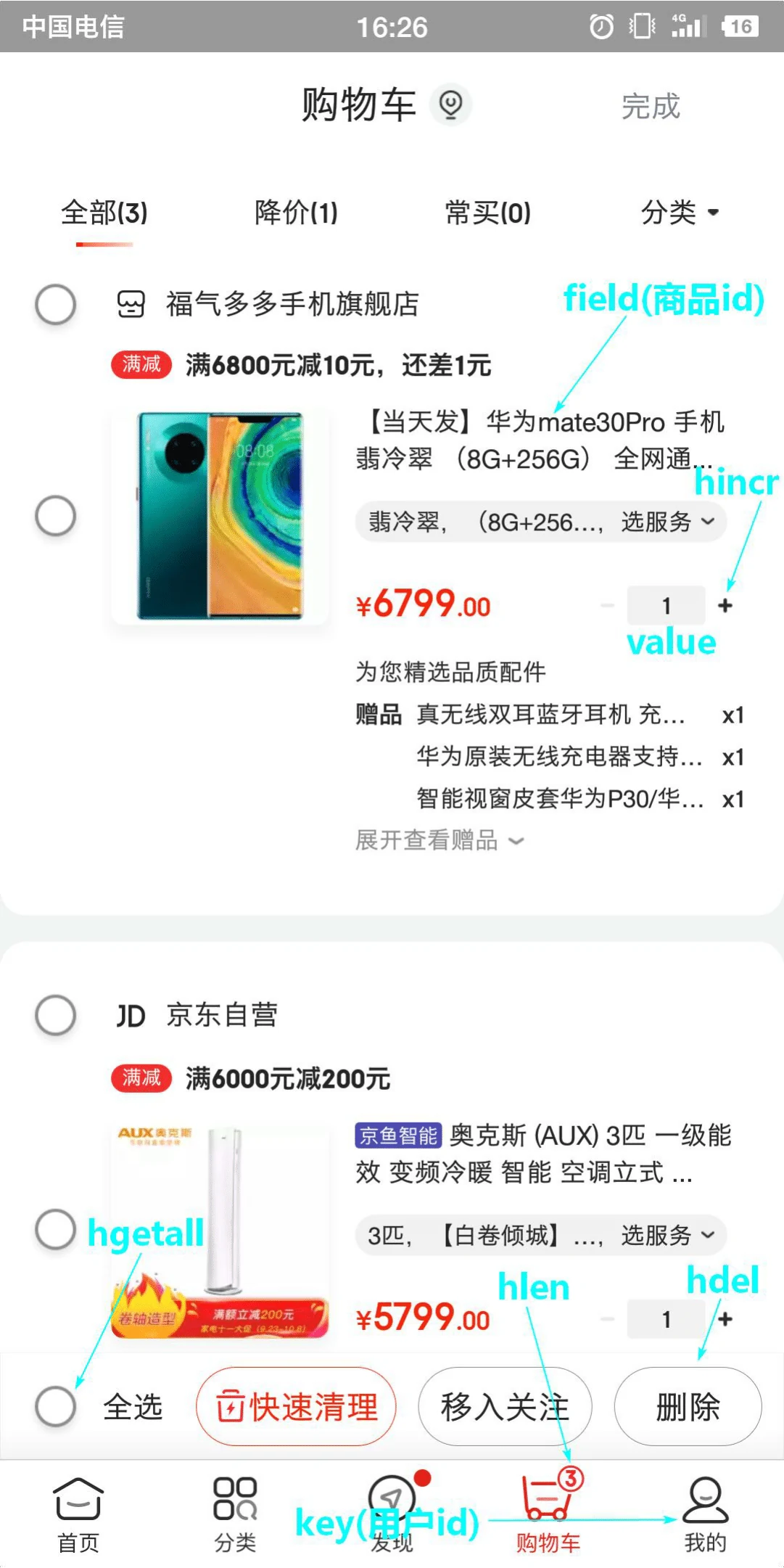Tap 完成 to finish editing
This screenshot has height=1568, width=784.
(x=650, y=107)
